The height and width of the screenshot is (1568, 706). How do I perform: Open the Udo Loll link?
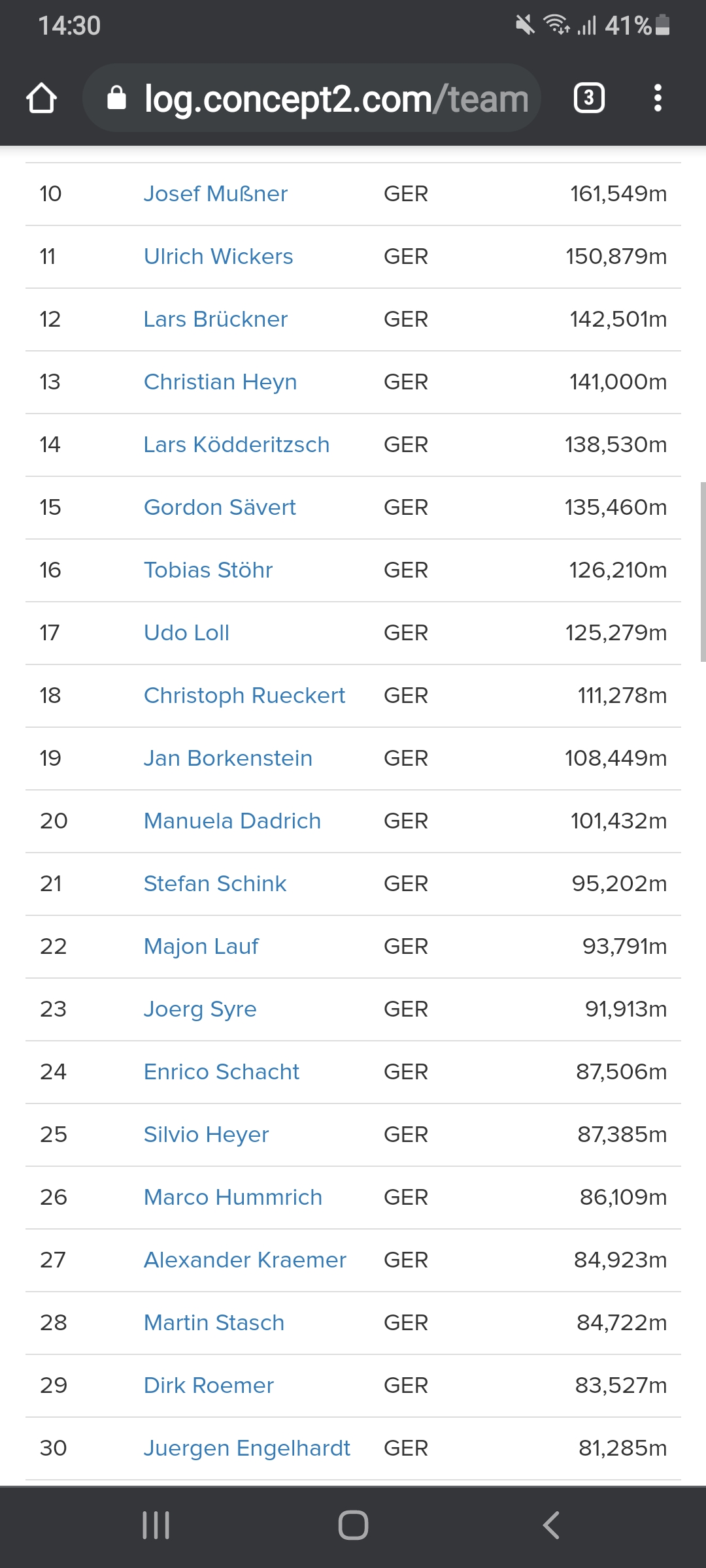[x=186, y=633]
